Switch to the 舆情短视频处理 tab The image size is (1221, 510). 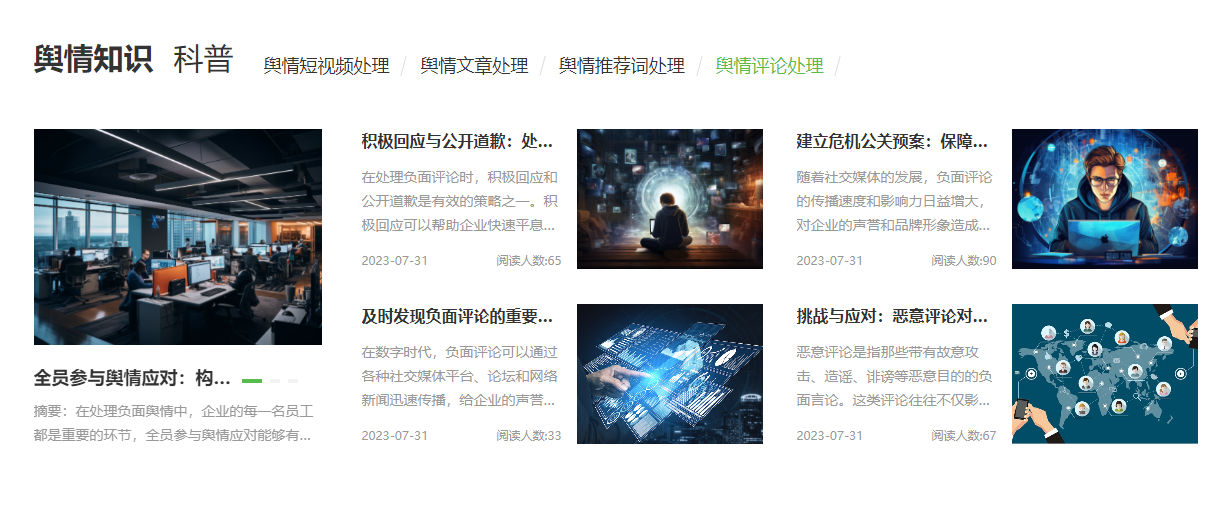(x=326, y=66)
